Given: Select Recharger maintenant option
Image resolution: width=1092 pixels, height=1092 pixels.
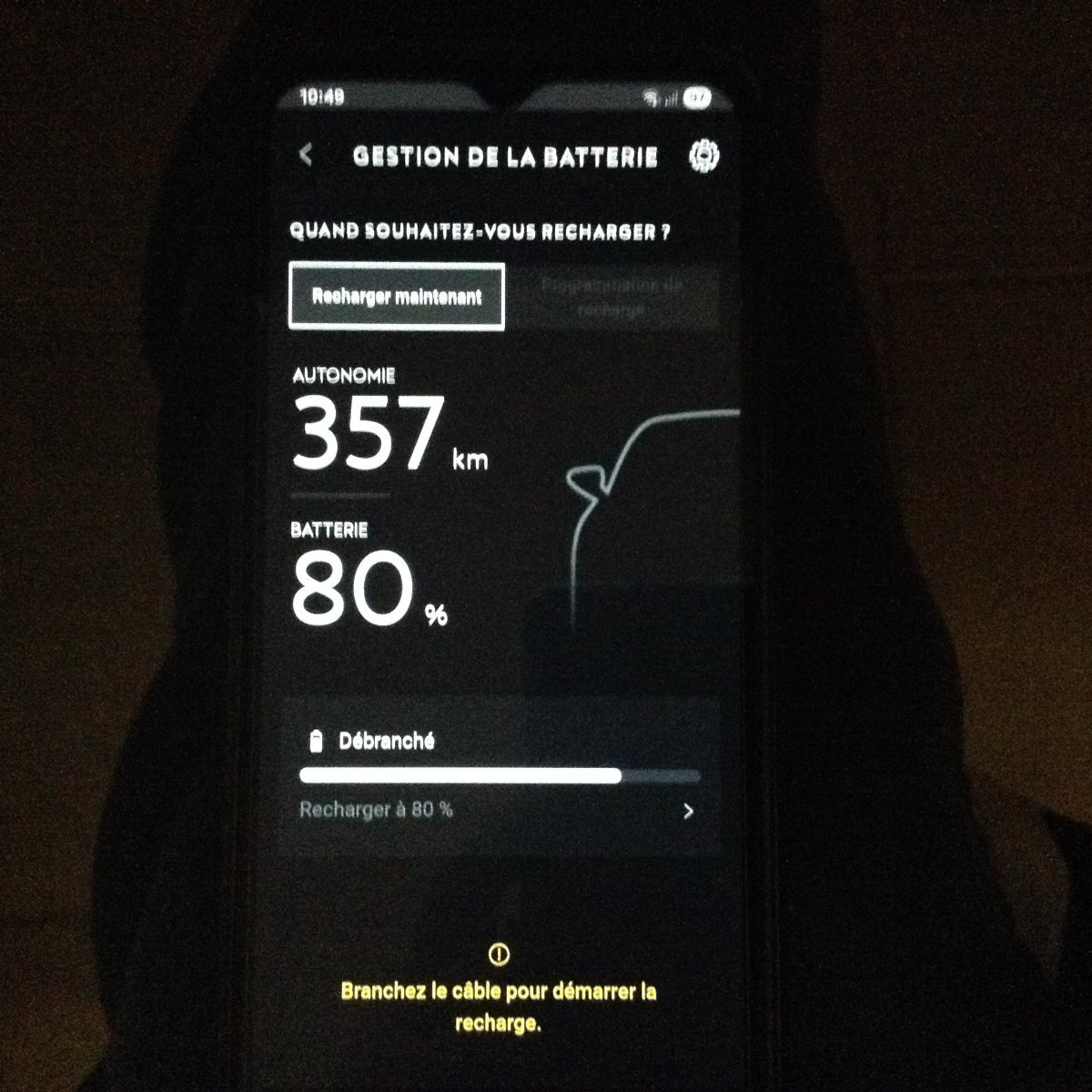Looking at the screenshot, I should 396,297.
